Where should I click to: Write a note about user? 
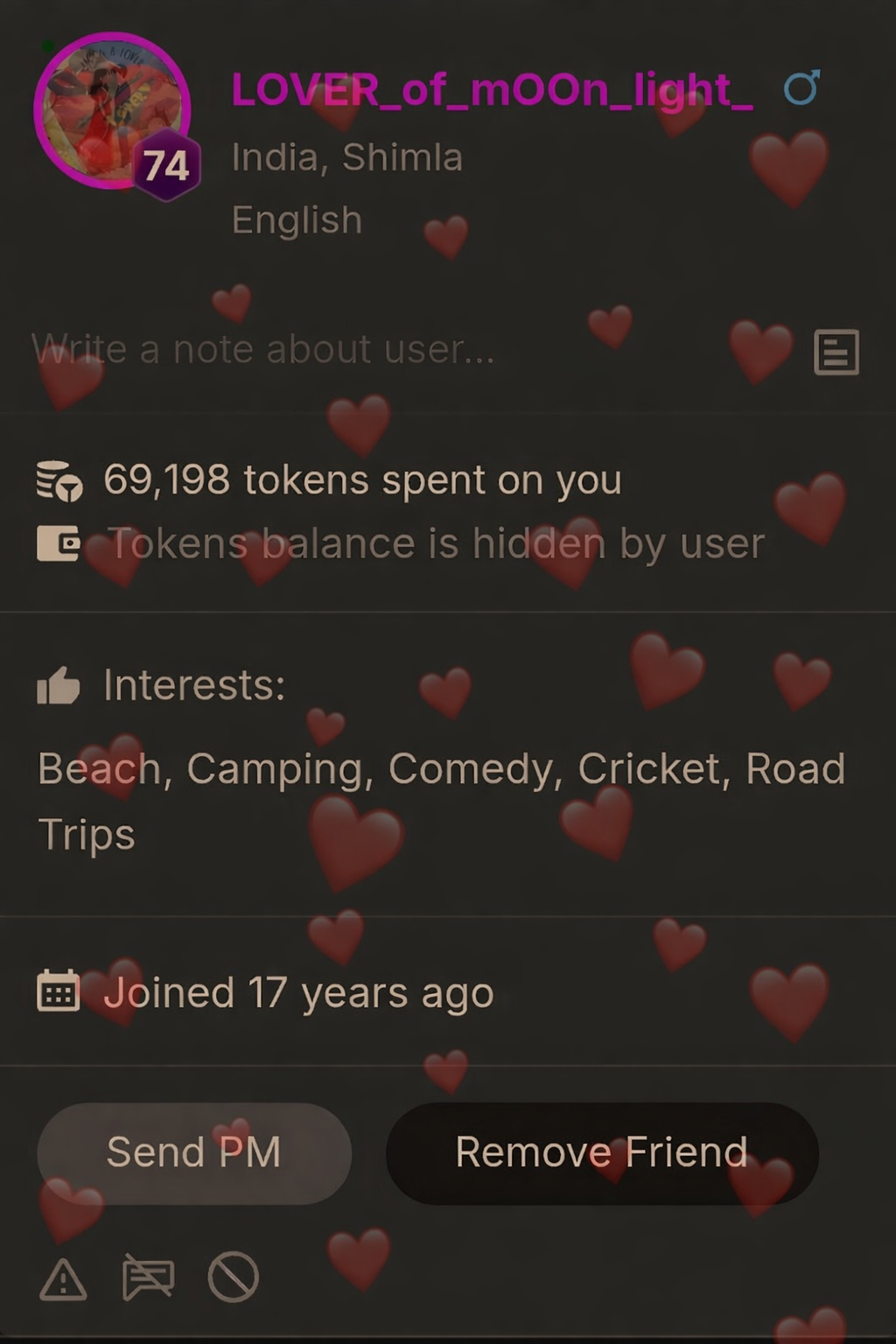pos(262,350)
